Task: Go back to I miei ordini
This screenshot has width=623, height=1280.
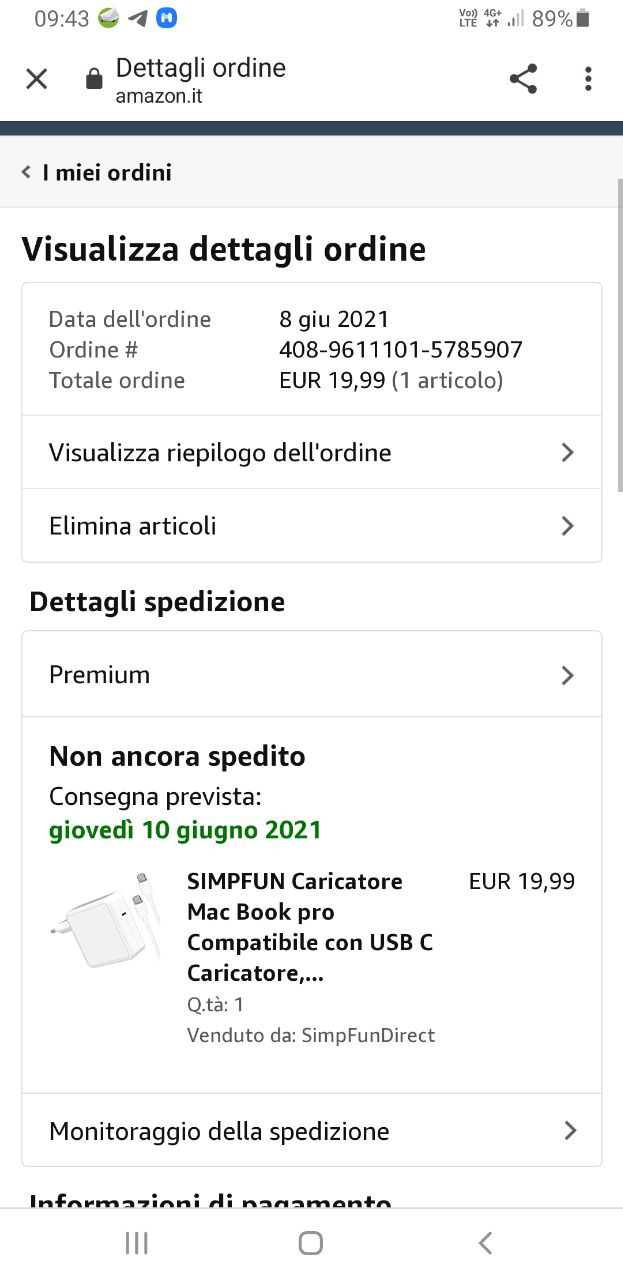Action: [x=97, y=173]
